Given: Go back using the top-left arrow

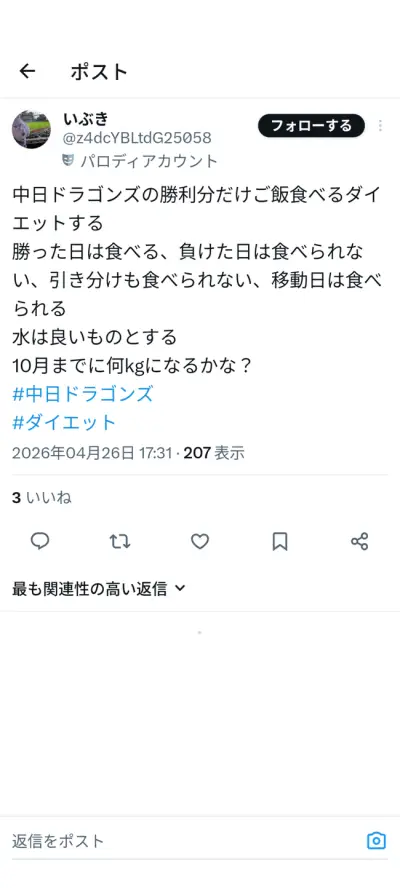Looking at the screenshot, I should click(x=27, y=71).
